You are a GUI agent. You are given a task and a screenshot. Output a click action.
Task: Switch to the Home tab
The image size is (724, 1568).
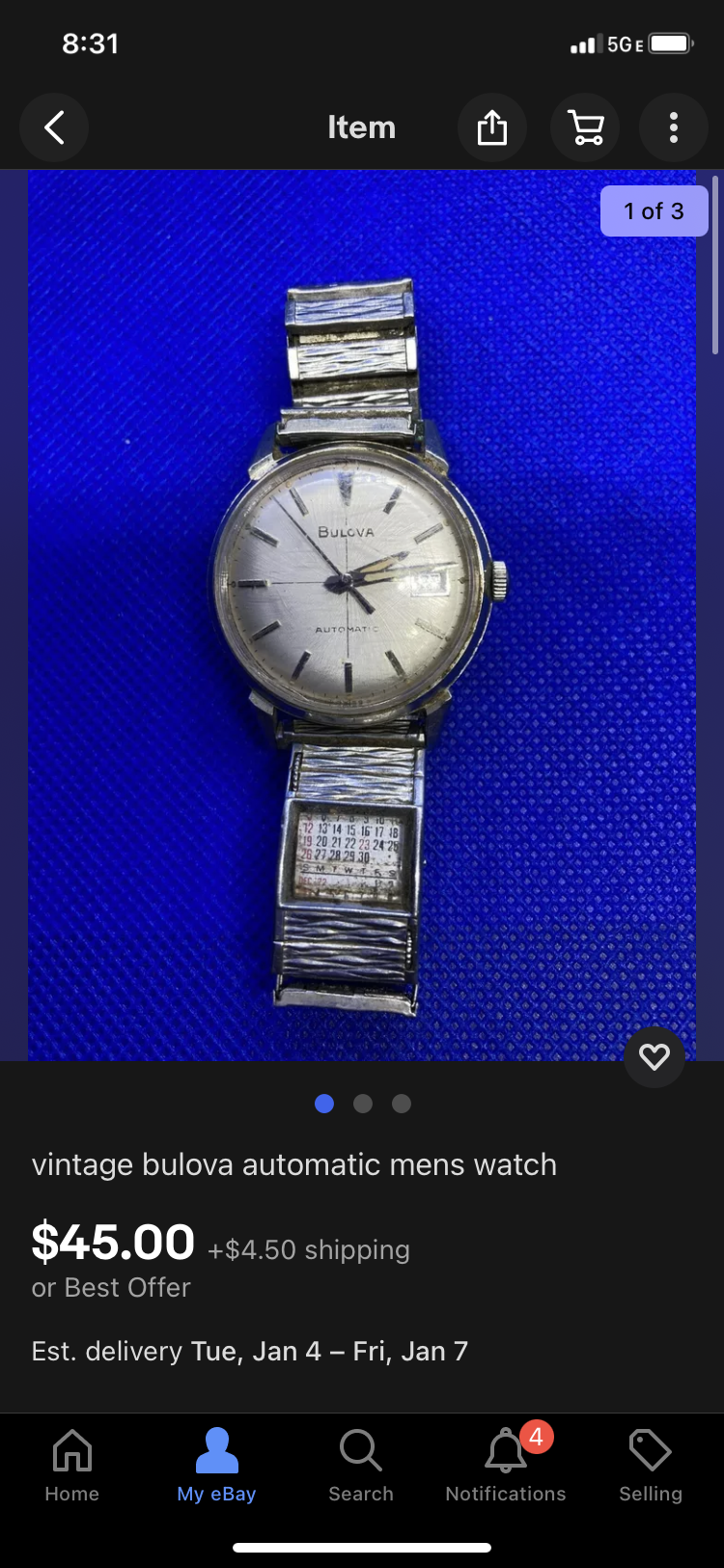tap(72, 1465)
